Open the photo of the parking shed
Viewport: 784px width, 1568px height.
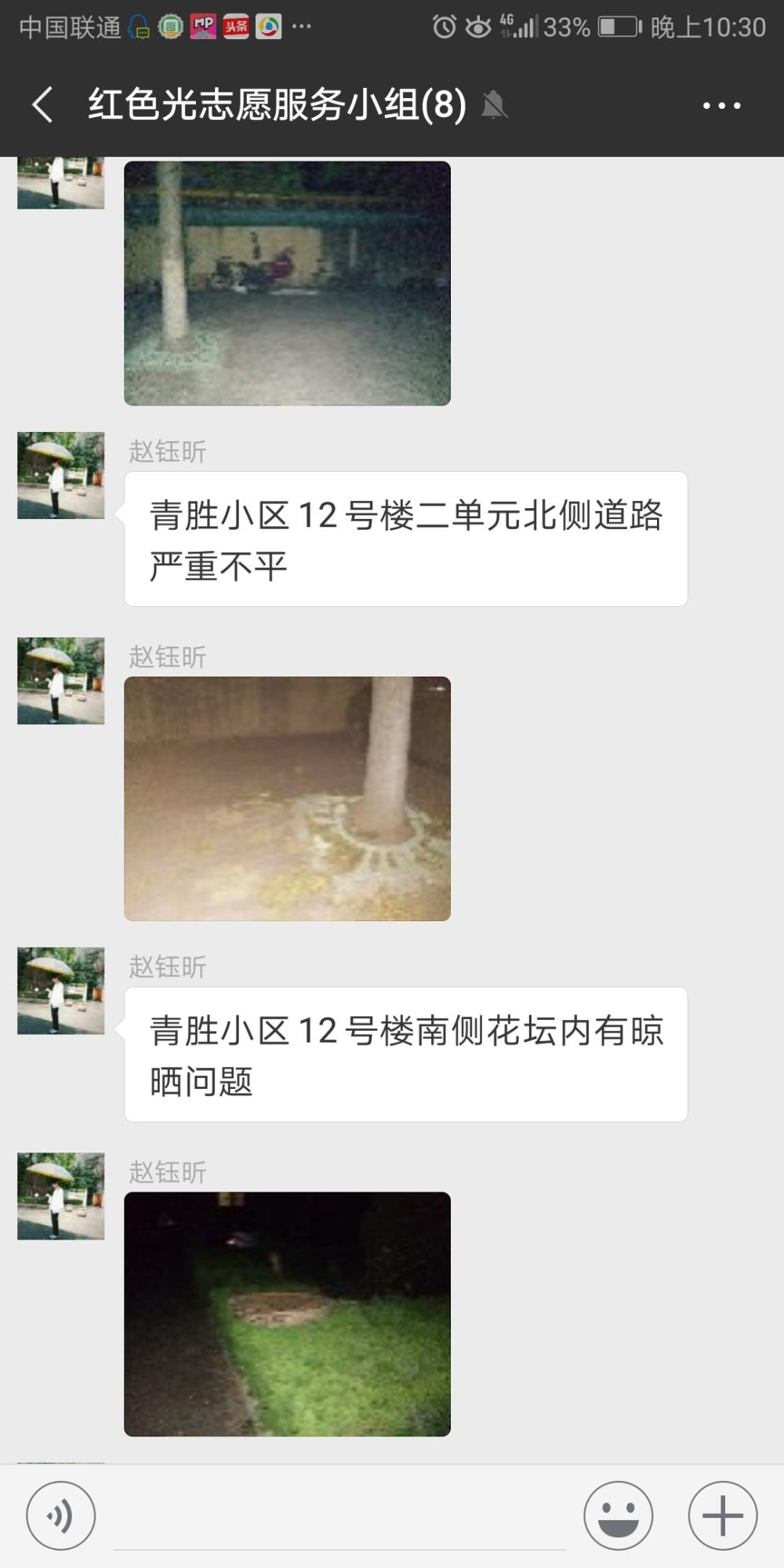click(287, 283)
